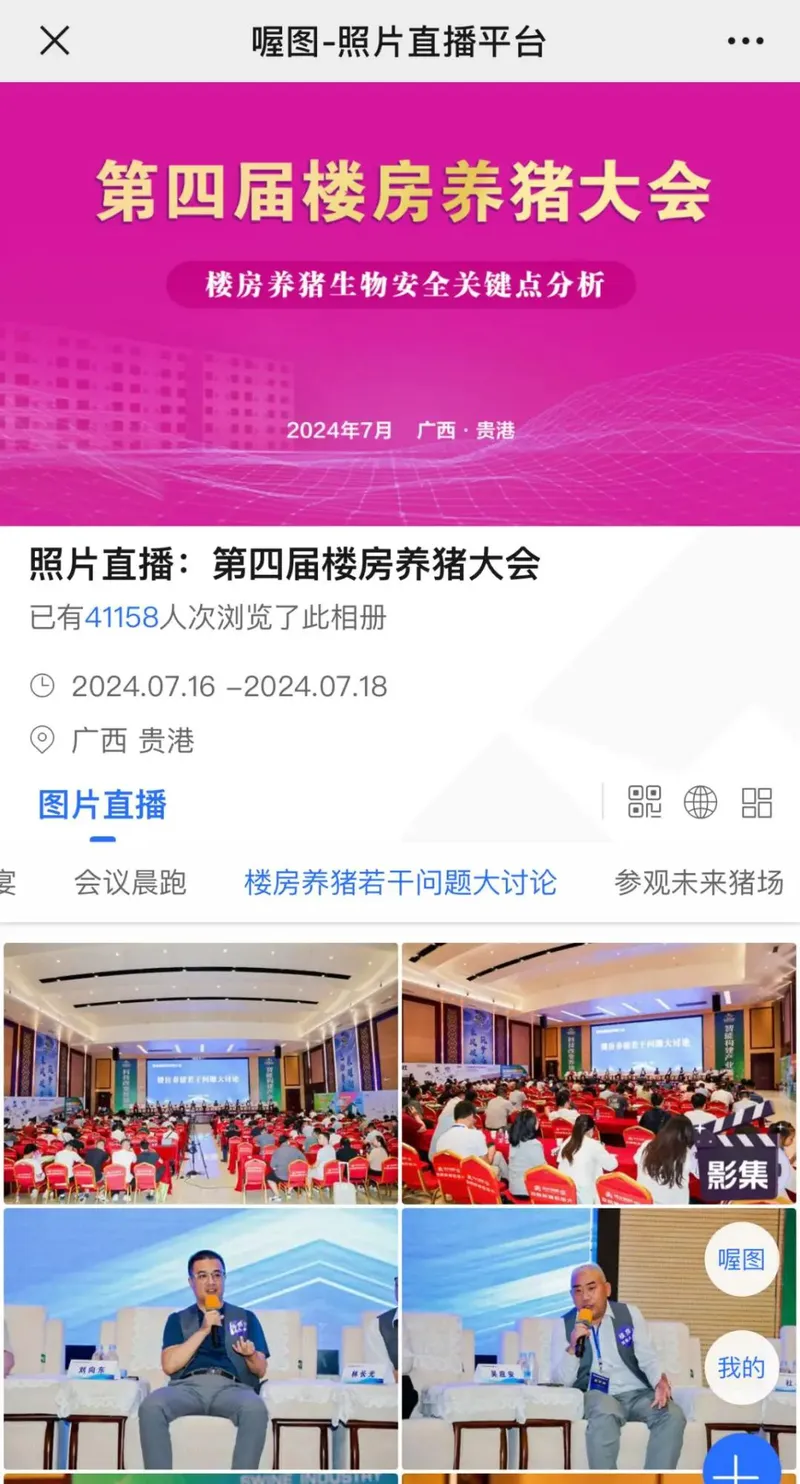Switch to the 会议晨跑 category
The image size is (800, 1484).
point(130,883)
